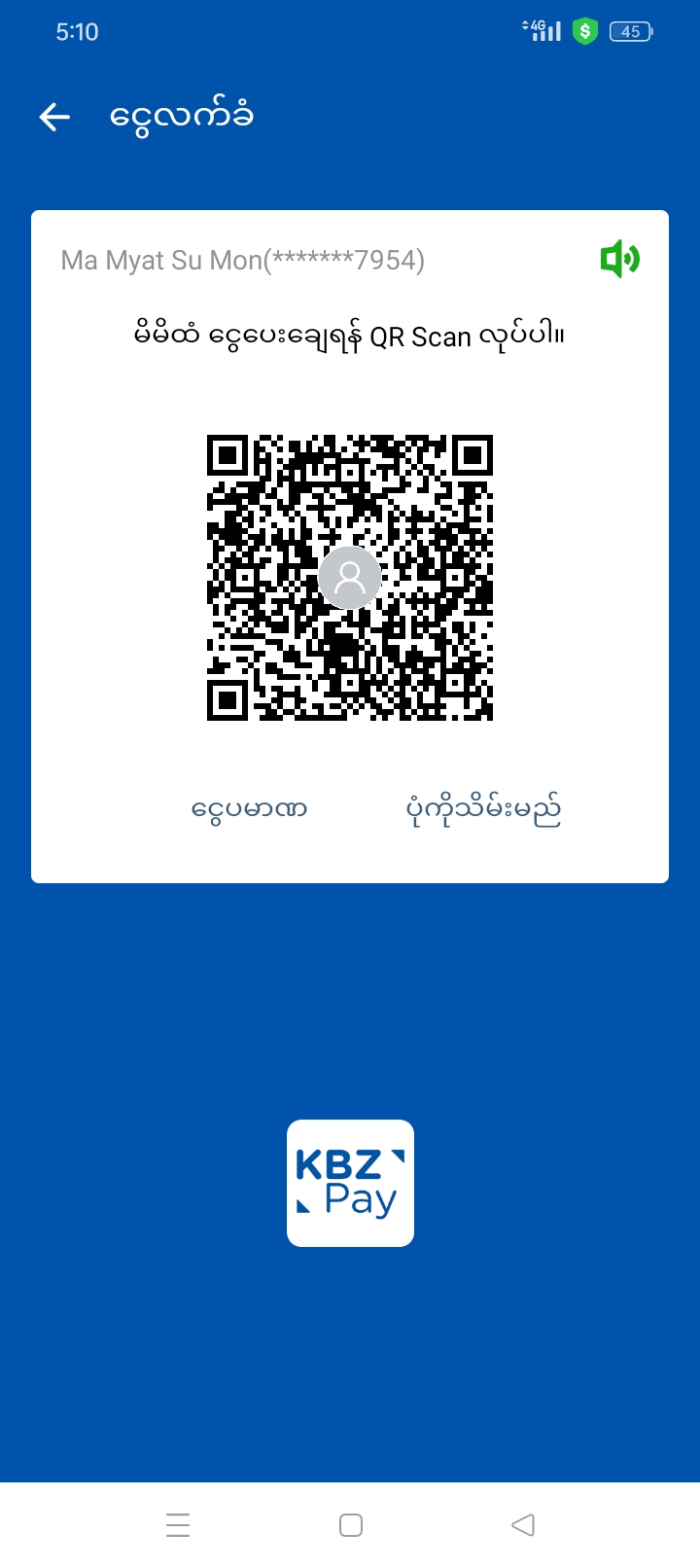Screen dimensions: 700x1568
Task: Tap ပုံကိုသိမ်းမည် to save QR image
Action: [483, 809]
